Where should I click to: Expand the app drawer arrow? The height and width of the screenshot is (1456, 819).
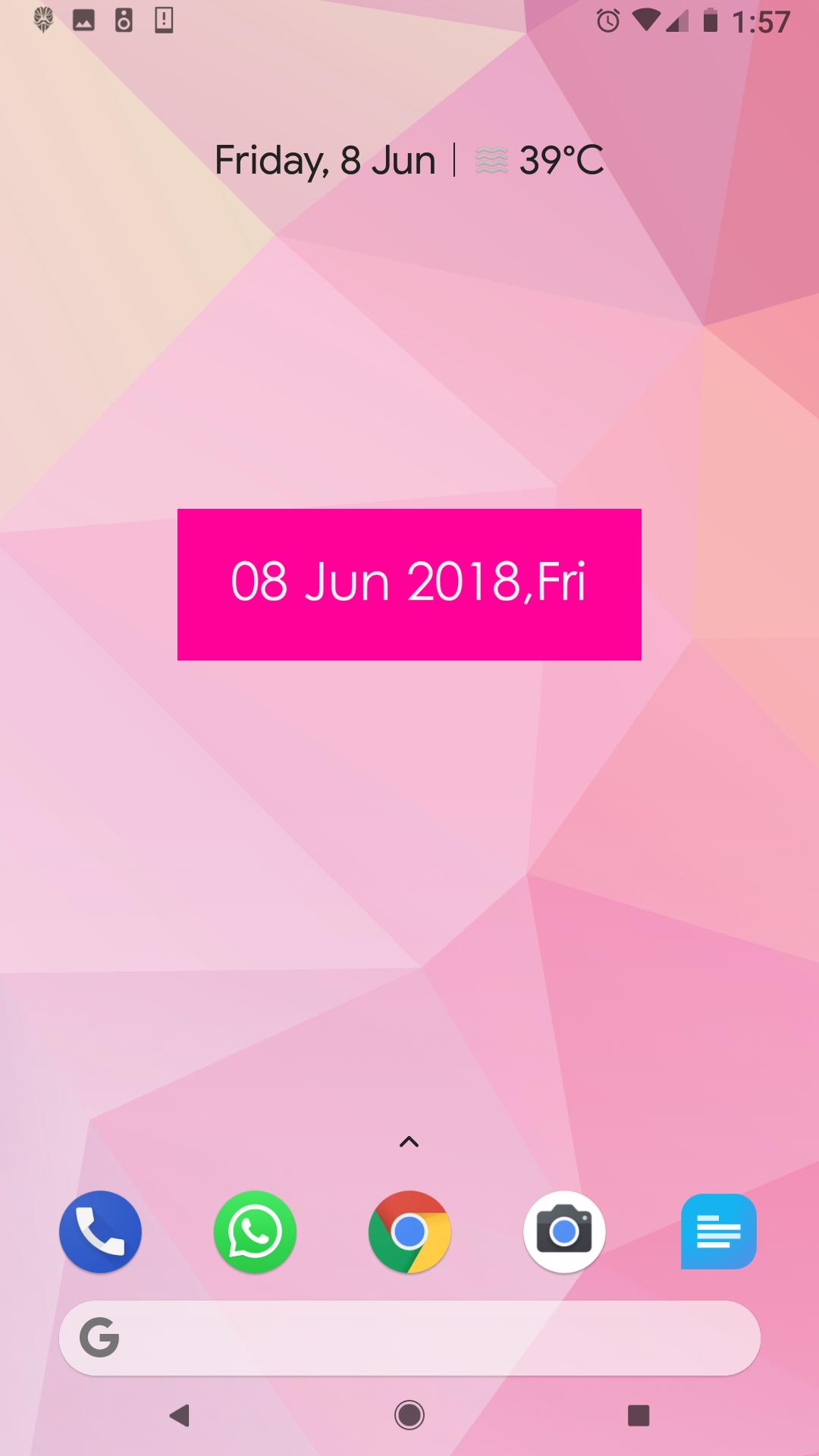409,1142
